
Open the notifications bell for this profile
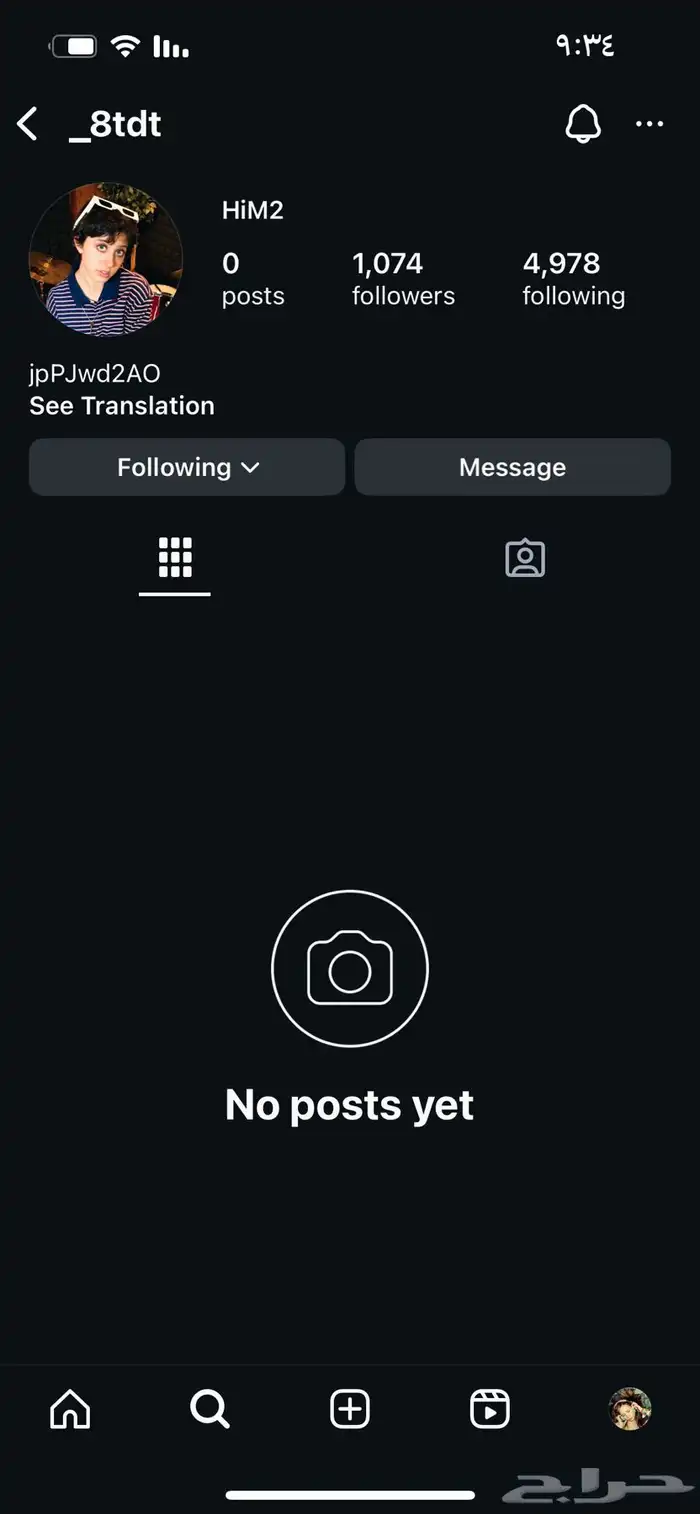pos(583,125)
